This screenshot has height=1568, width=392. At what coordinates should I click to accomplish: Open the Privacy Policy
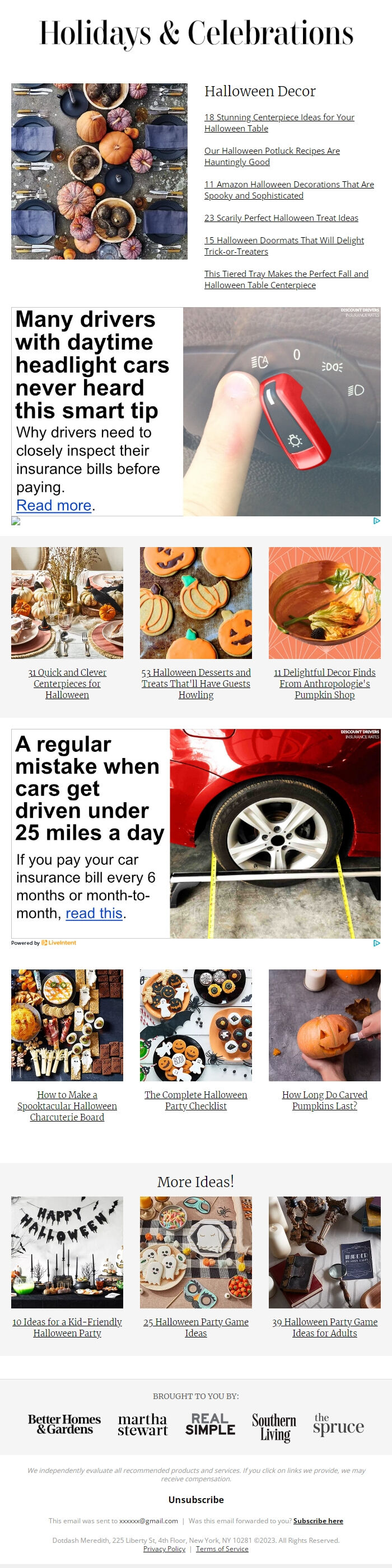(x=164, y=1548)
